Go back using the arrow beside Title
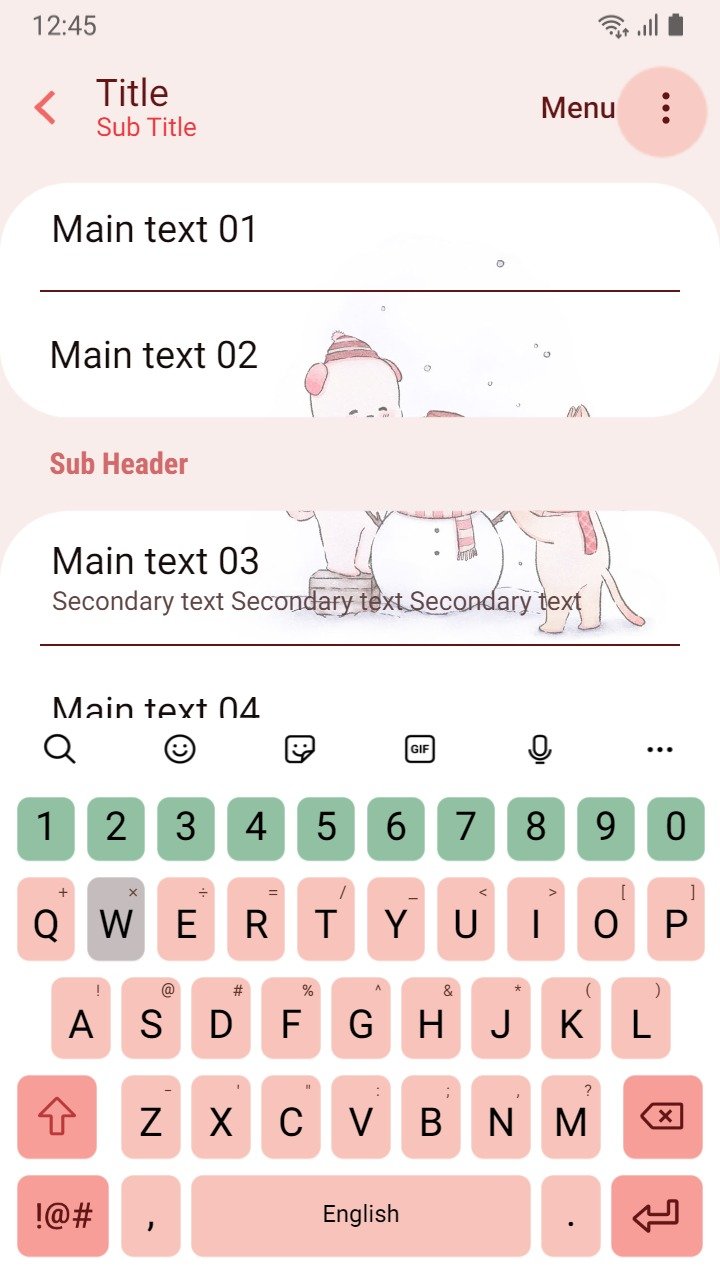This screenshot has width=720, height=1280. pyautogui.click(x=45, y=108)
